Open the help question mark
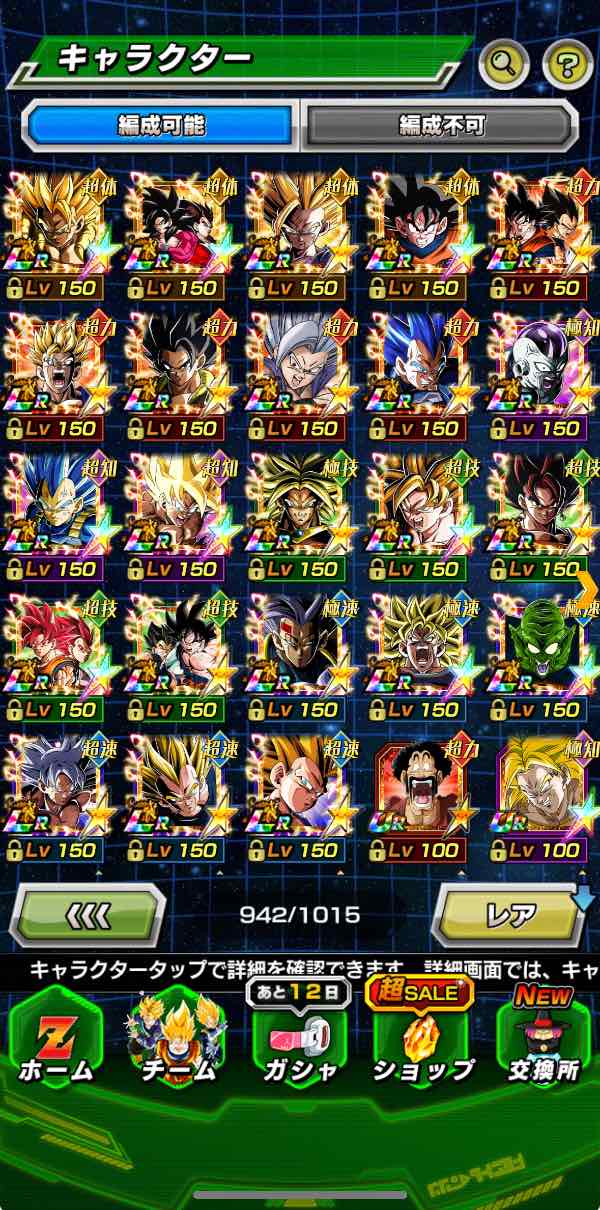The width and height of the screenshot is (600, 1210). [x=567, y=65]
